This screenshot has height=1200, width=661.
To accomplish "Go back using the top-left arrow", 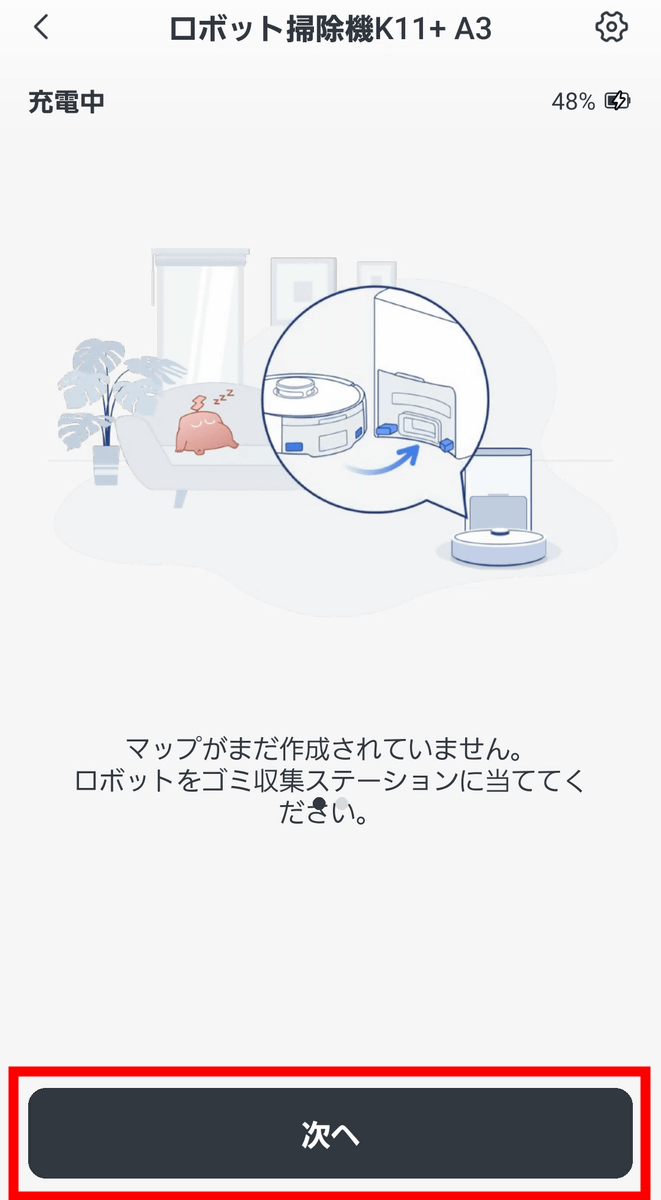I will coord(41,27).
